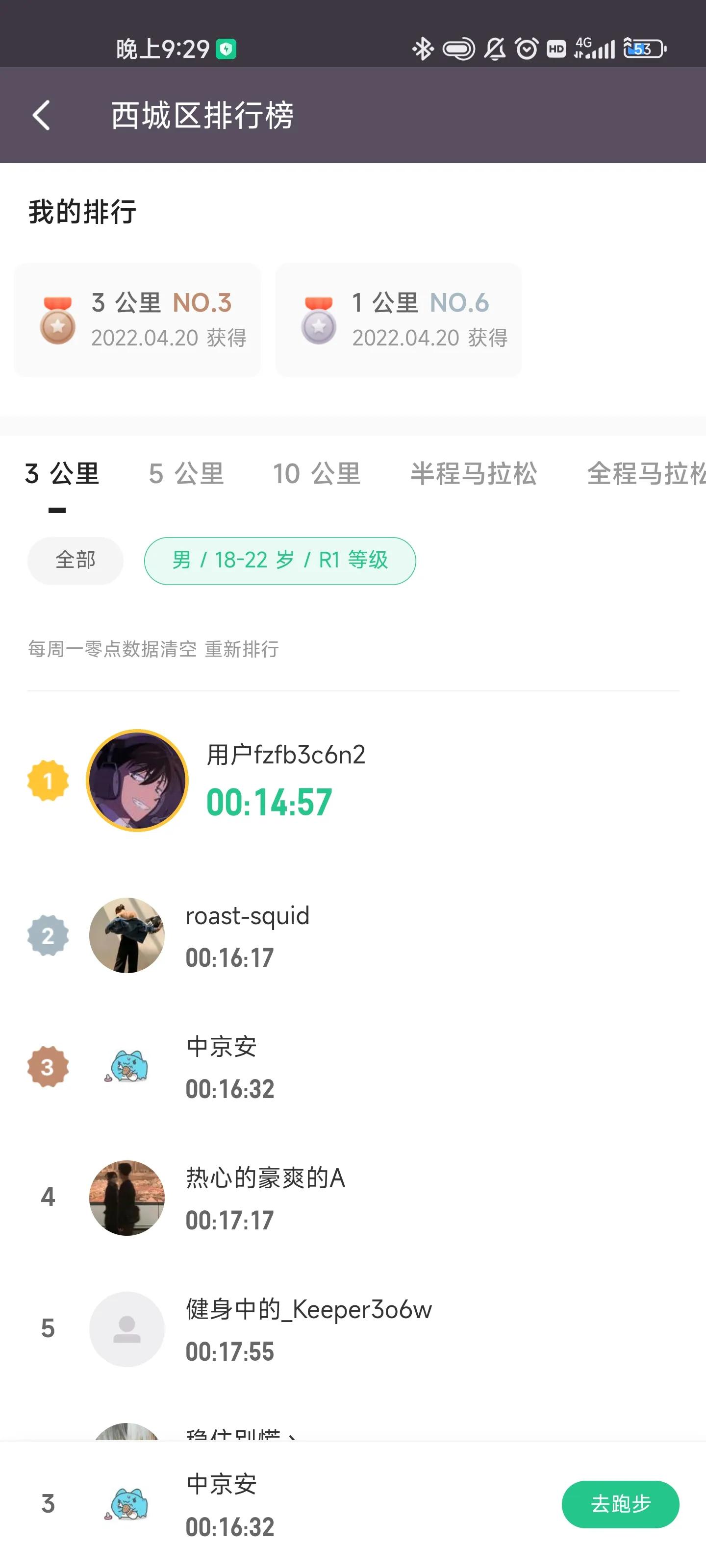Image resolution: width=706 pixels, height=1568 pixels.
Task: Select the 全部 filter chip
Action: pyautogui.click(x=75, y=561)
